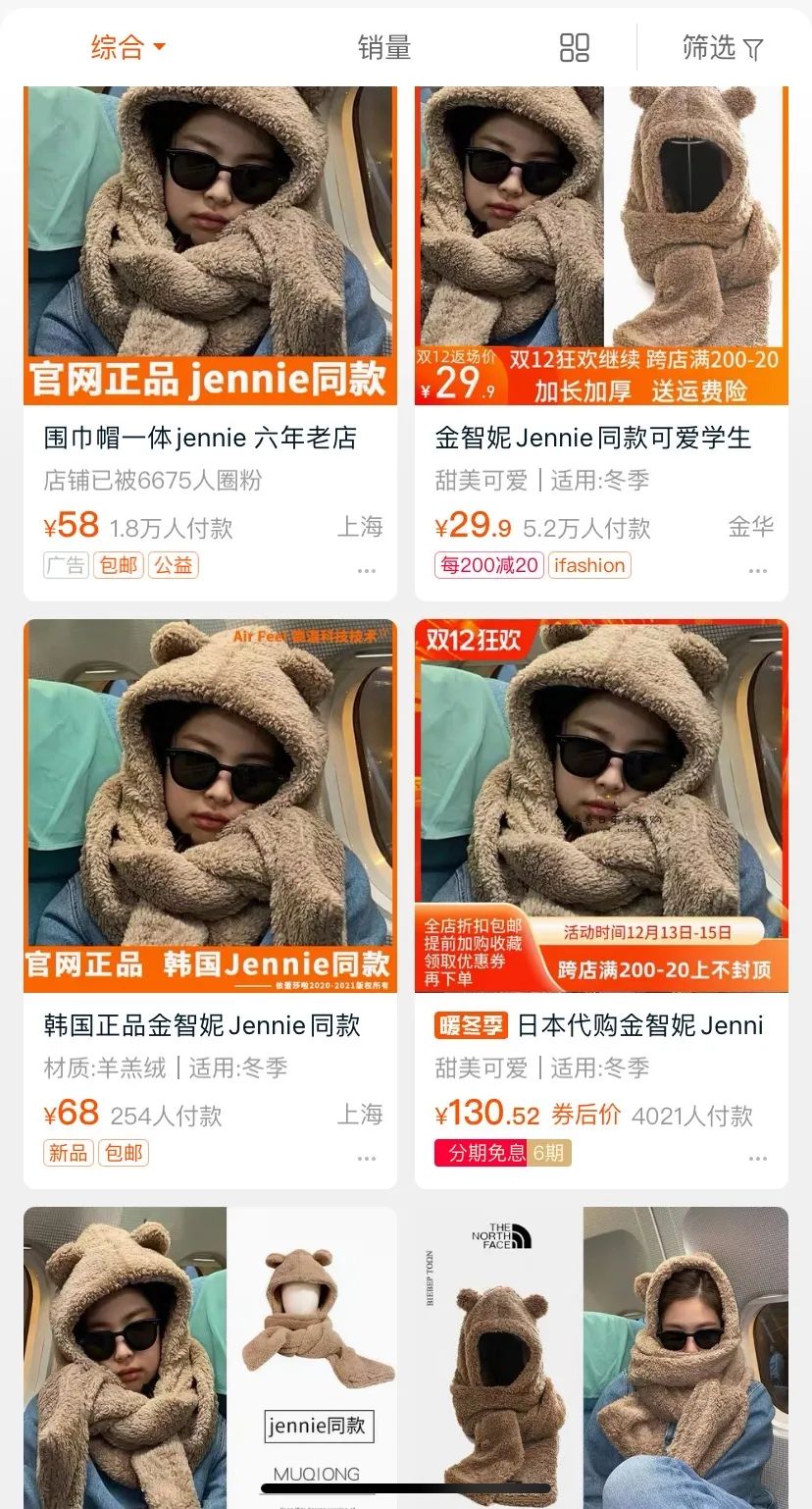Switch the product list layout view
The image size is (812, 1509).
(x=574, y=47)
